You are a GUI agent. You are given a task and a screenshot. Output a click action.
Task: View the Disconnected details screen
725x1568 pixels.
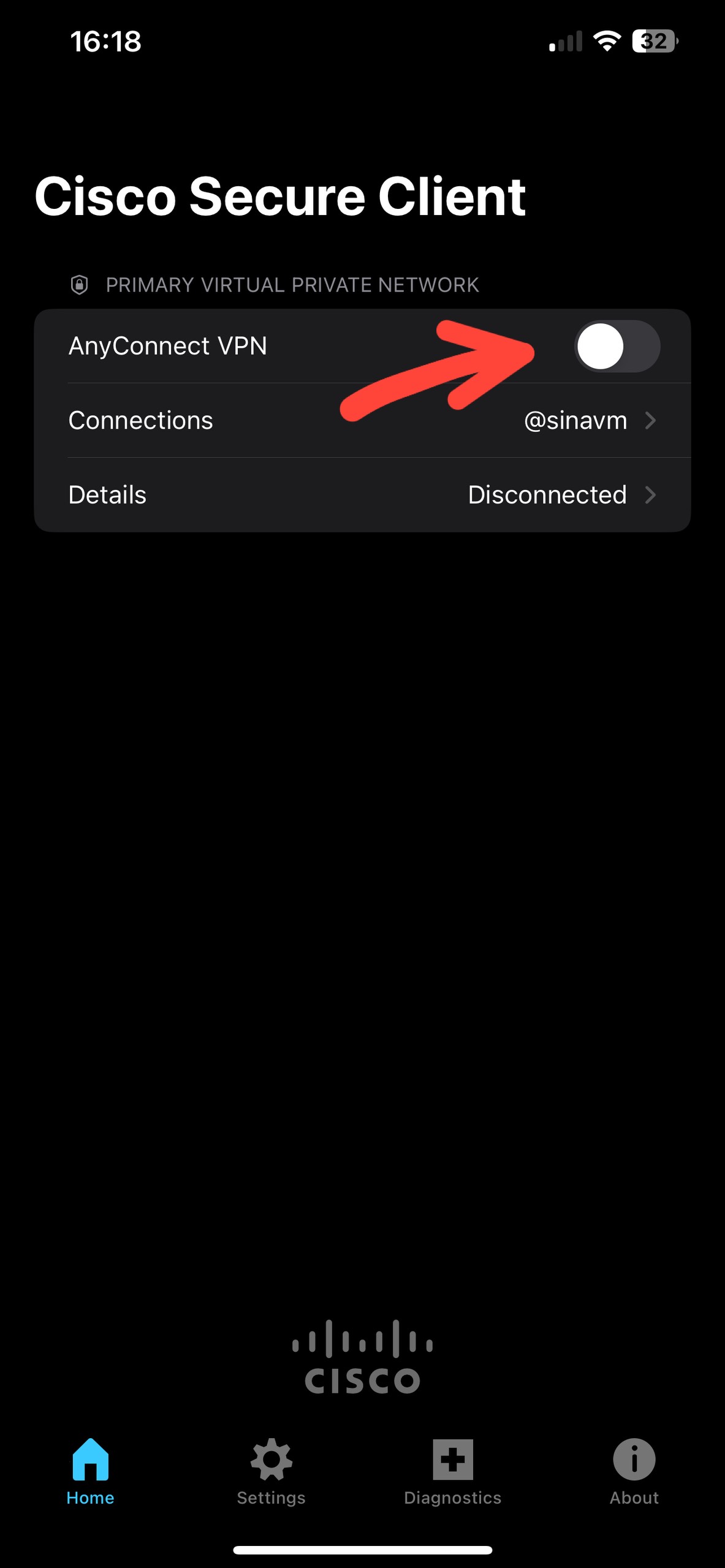point(363,495)
